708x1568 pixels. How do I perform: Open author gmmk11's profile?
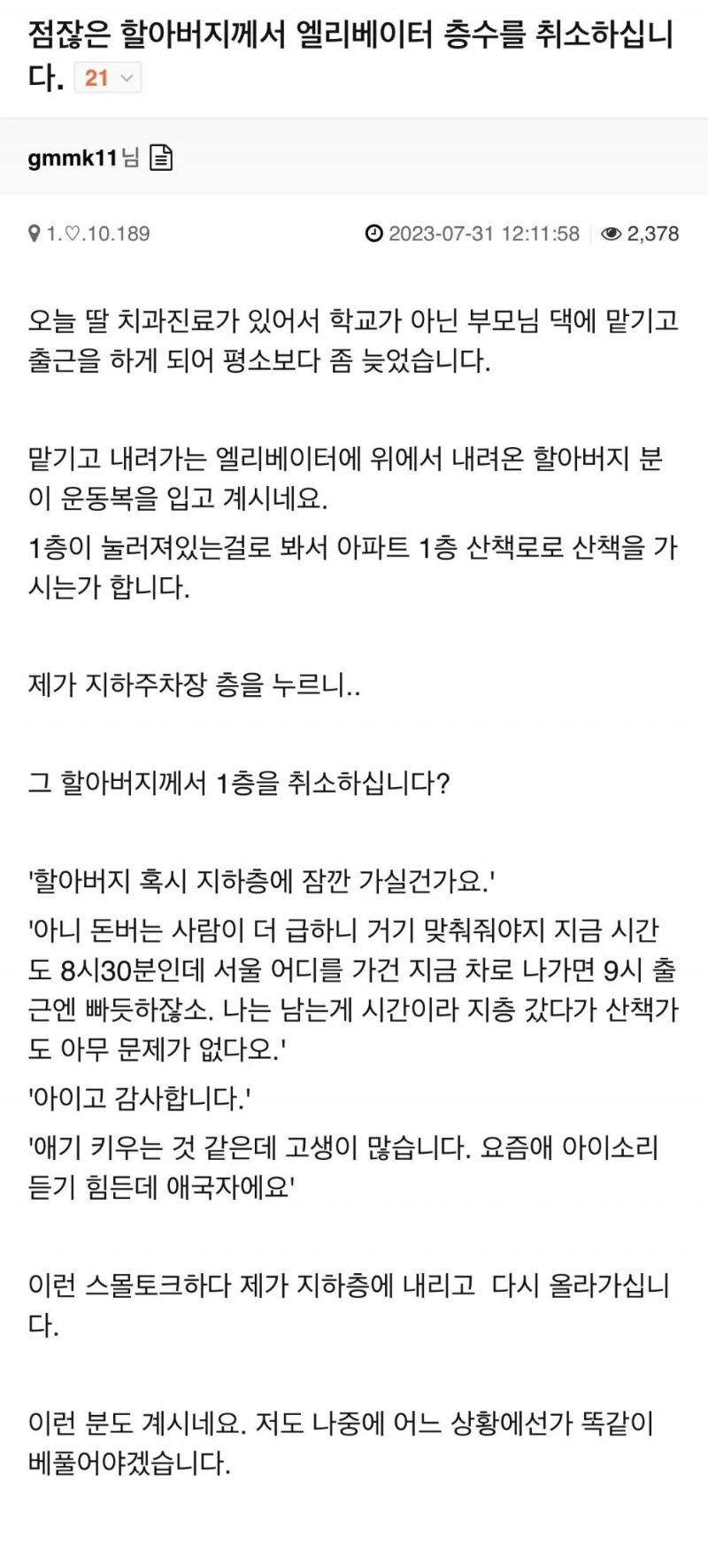click(73, 158)
